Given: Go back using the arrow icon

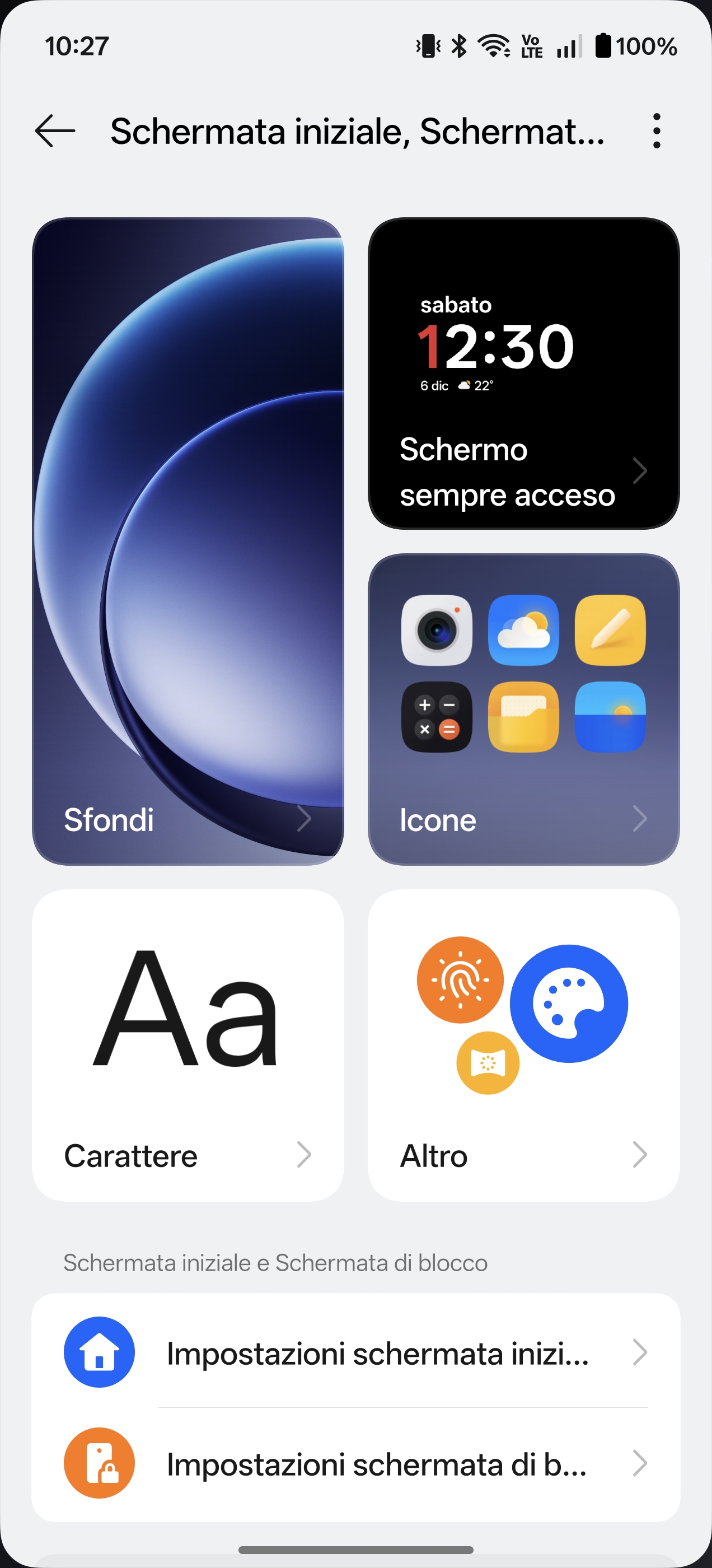Looking at the screenshot, I should coord(55,131).
